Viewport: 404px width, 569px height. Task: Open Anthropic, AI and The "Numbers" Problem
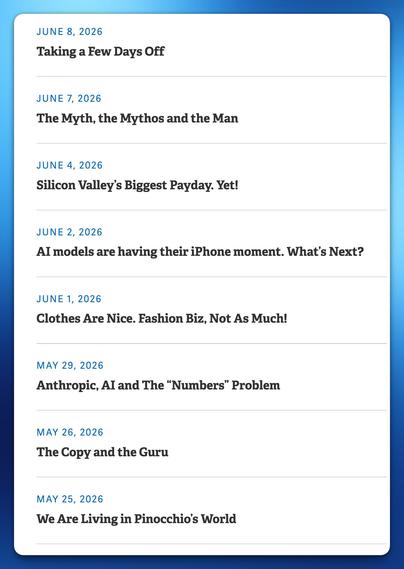click(x=158, y=385)
